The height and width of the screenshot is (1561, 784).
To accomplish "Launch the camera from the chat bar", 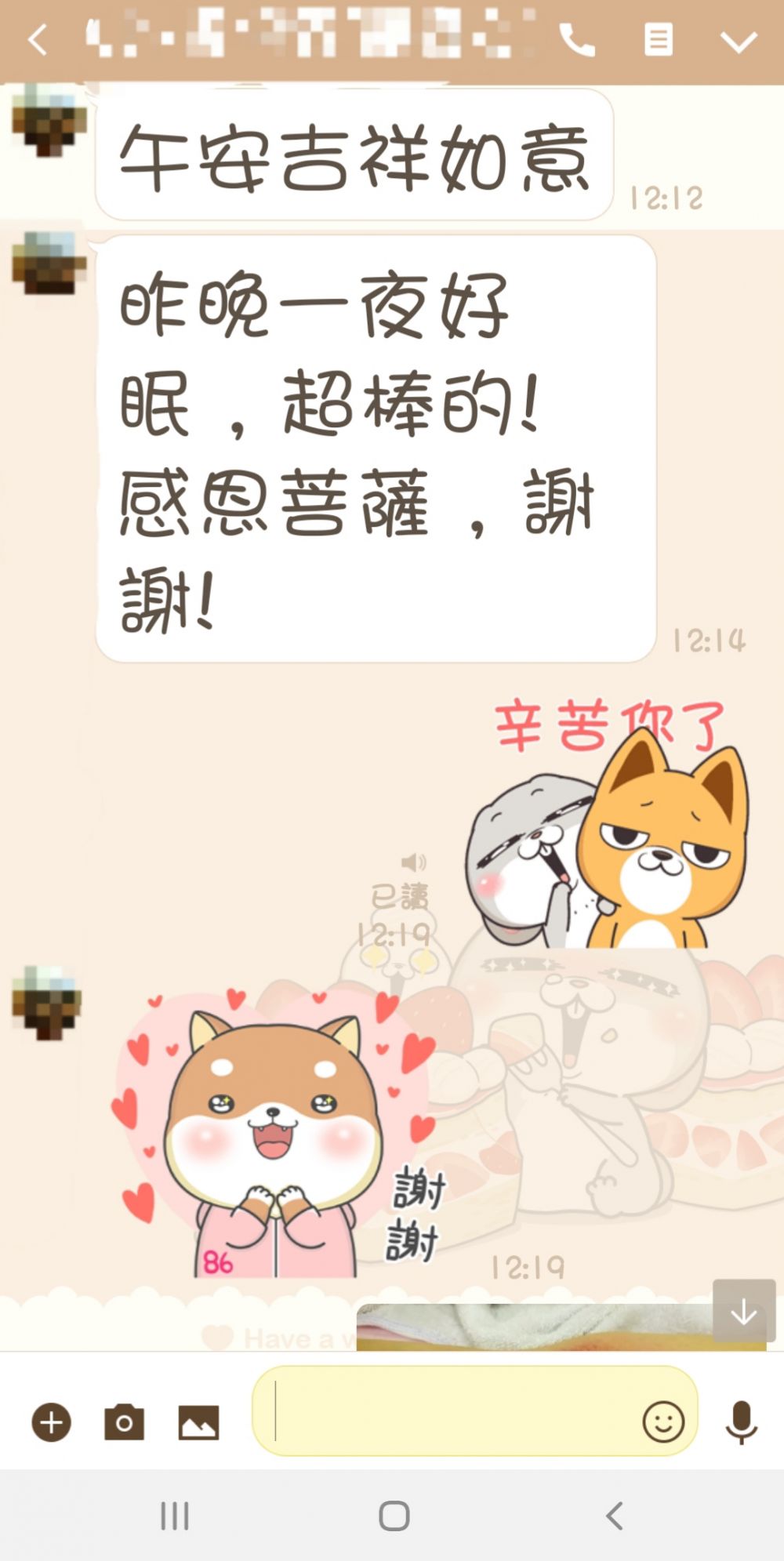I will [x=124, y=1422].
